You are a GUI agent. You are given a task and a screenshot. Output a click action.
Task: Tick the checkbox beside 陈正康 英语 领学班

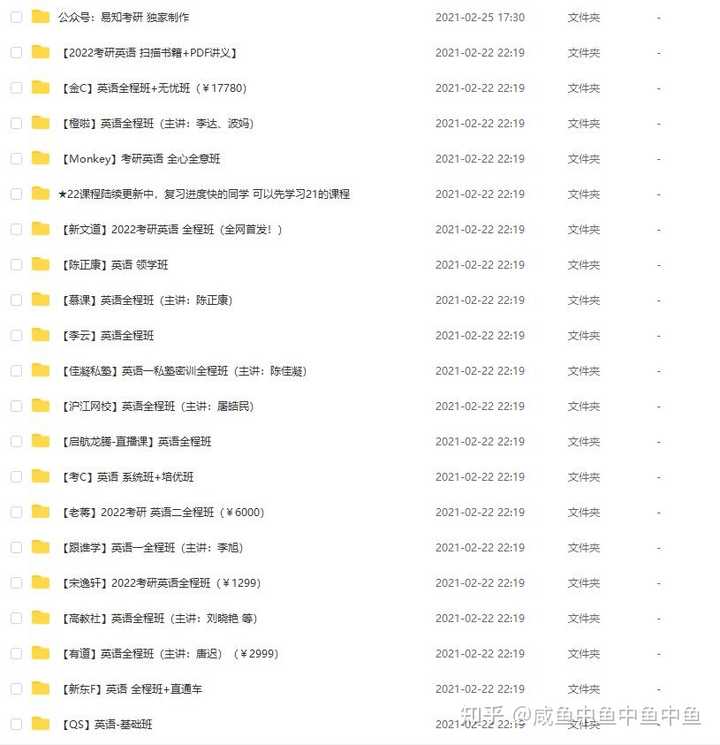tap(16, 265)
